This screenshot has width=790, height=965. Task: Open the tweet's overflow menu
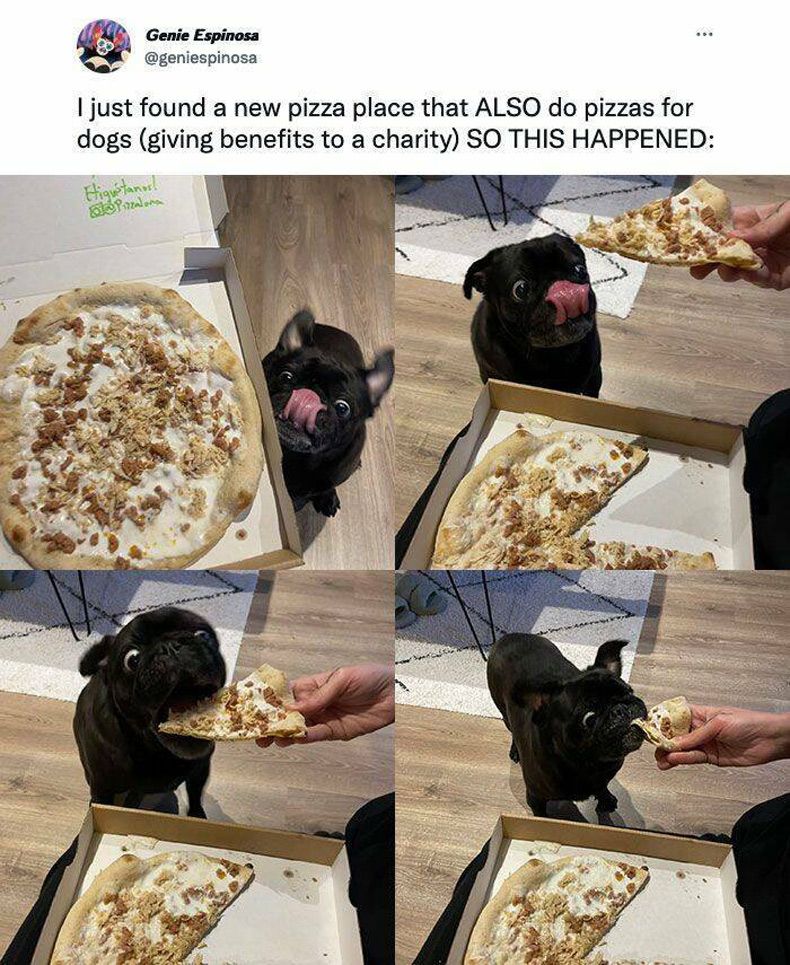click(705, 34)
